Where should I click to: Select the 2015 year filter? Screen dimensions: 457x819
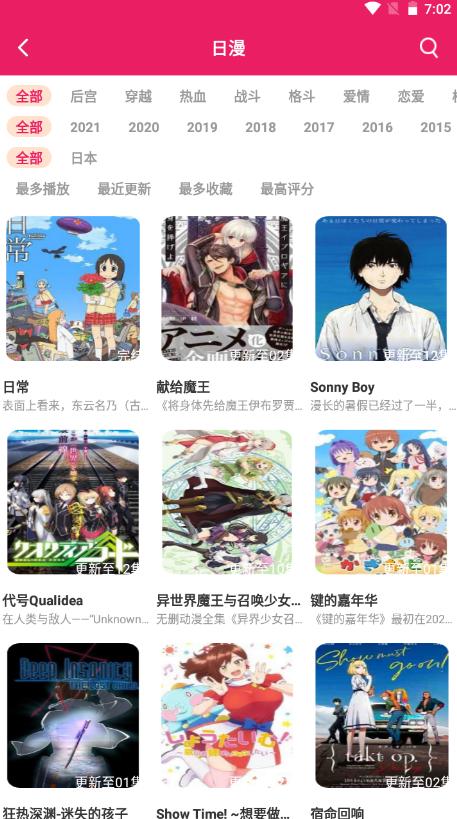[x=436, y=127]
